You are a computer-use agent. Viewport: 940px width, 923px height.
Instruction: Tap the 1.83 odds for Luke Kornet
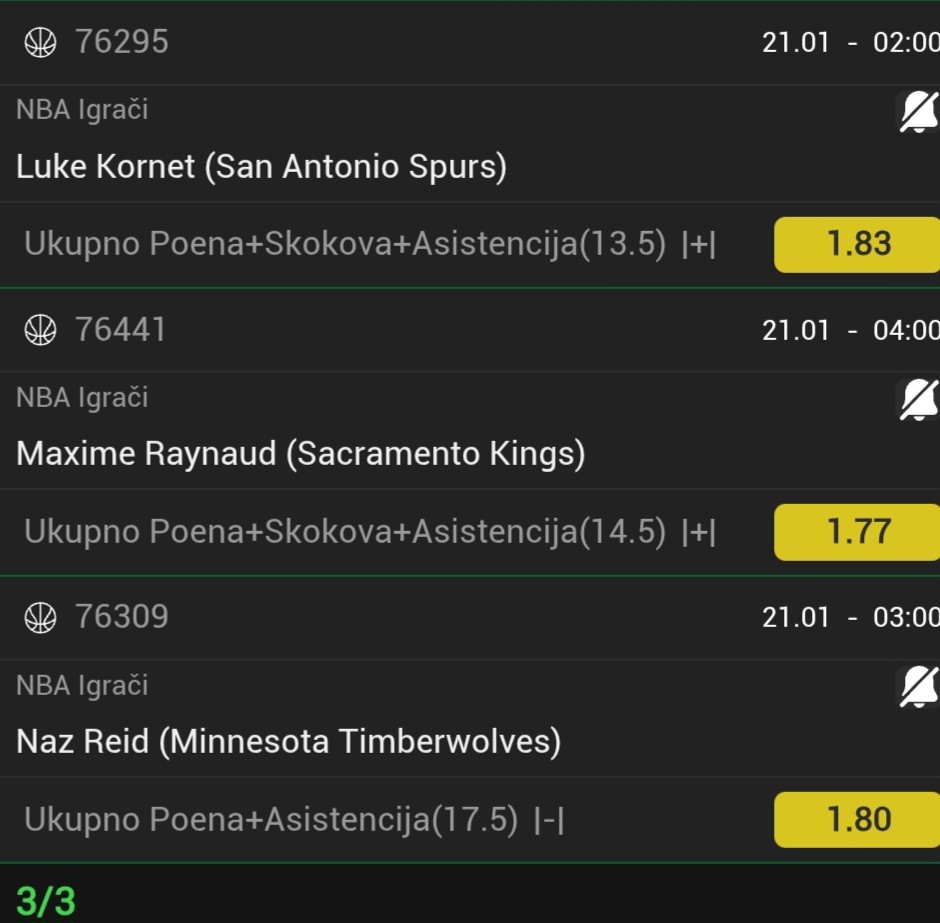(858, 244)
